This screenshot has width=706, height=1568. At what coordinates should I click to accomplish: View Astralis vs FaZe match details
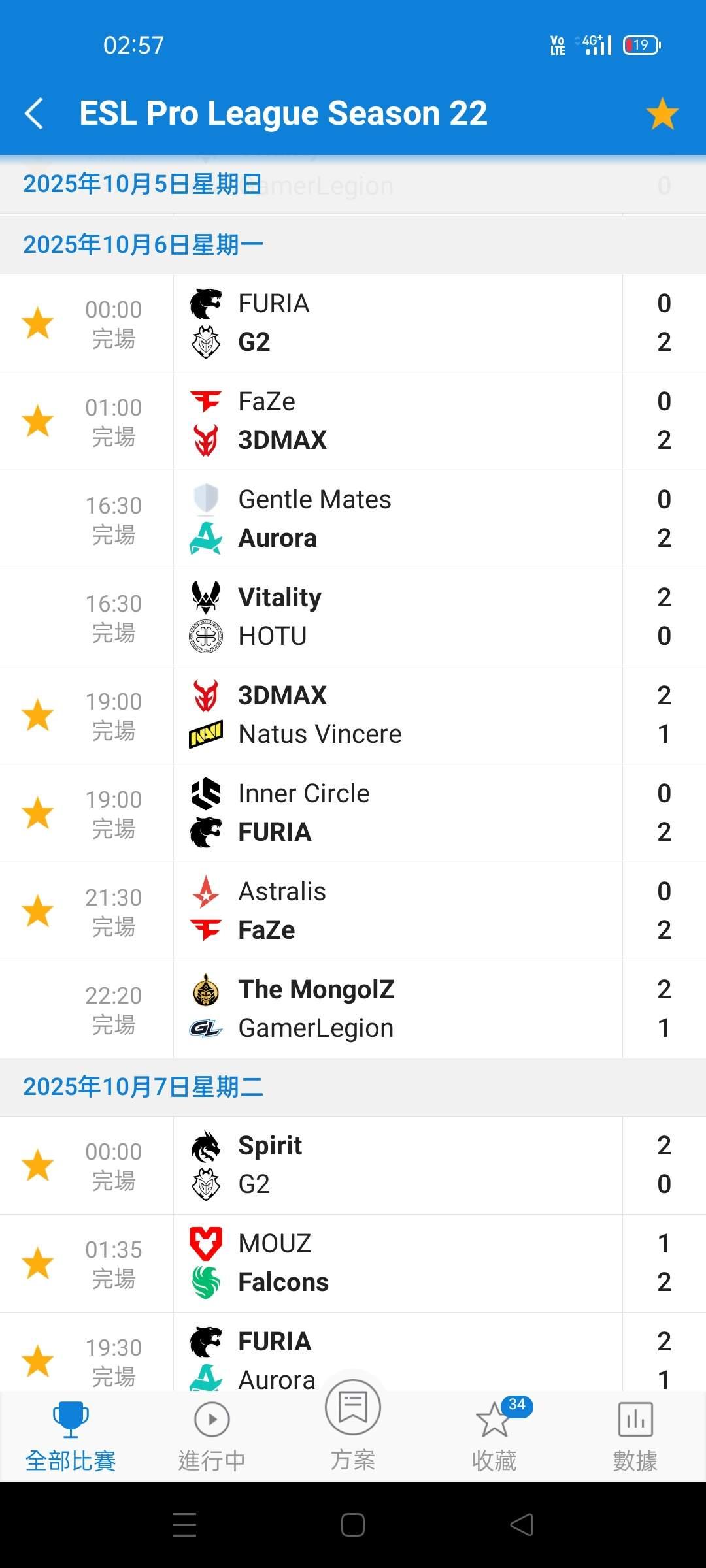pyautogui.click(x=397, y=911)
